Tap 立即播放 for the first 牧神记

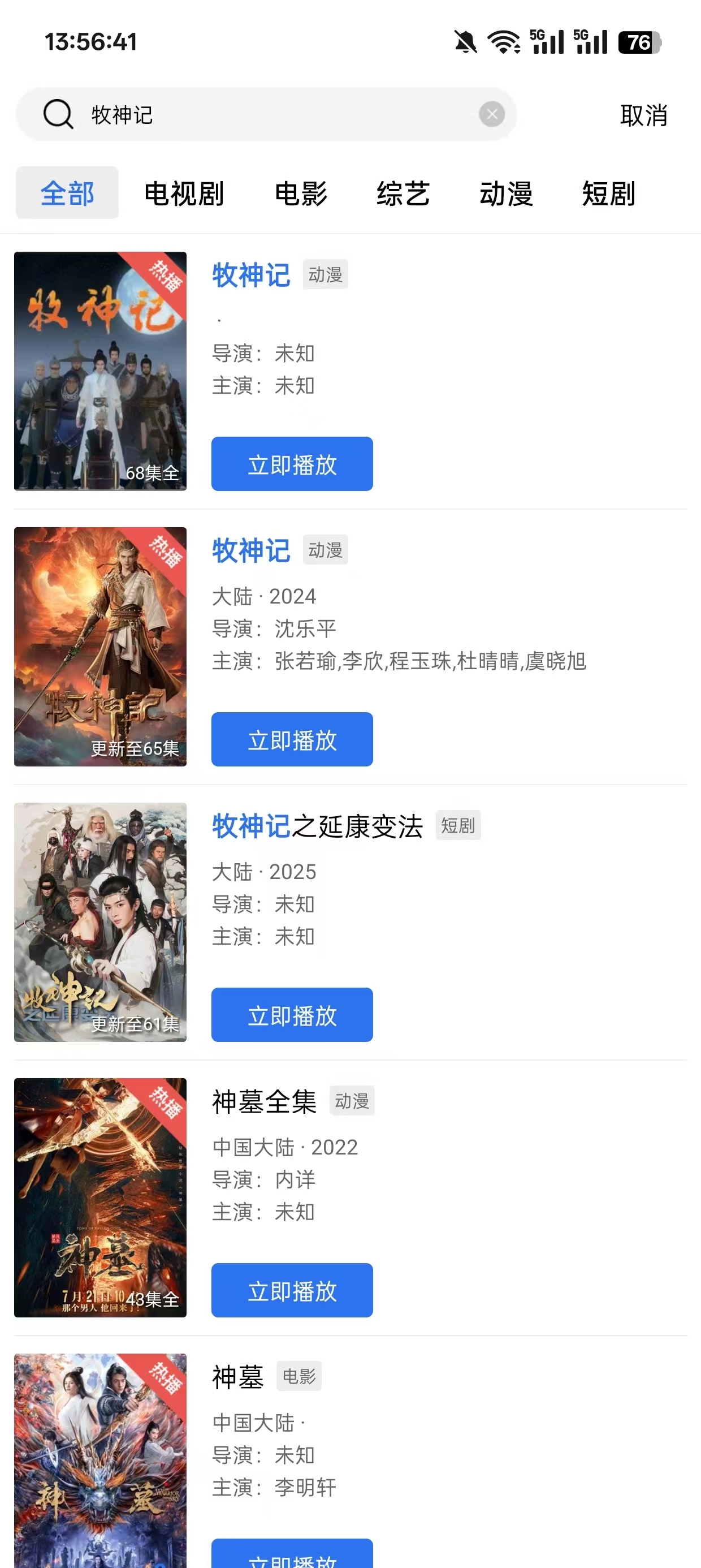tap(292, 464)
